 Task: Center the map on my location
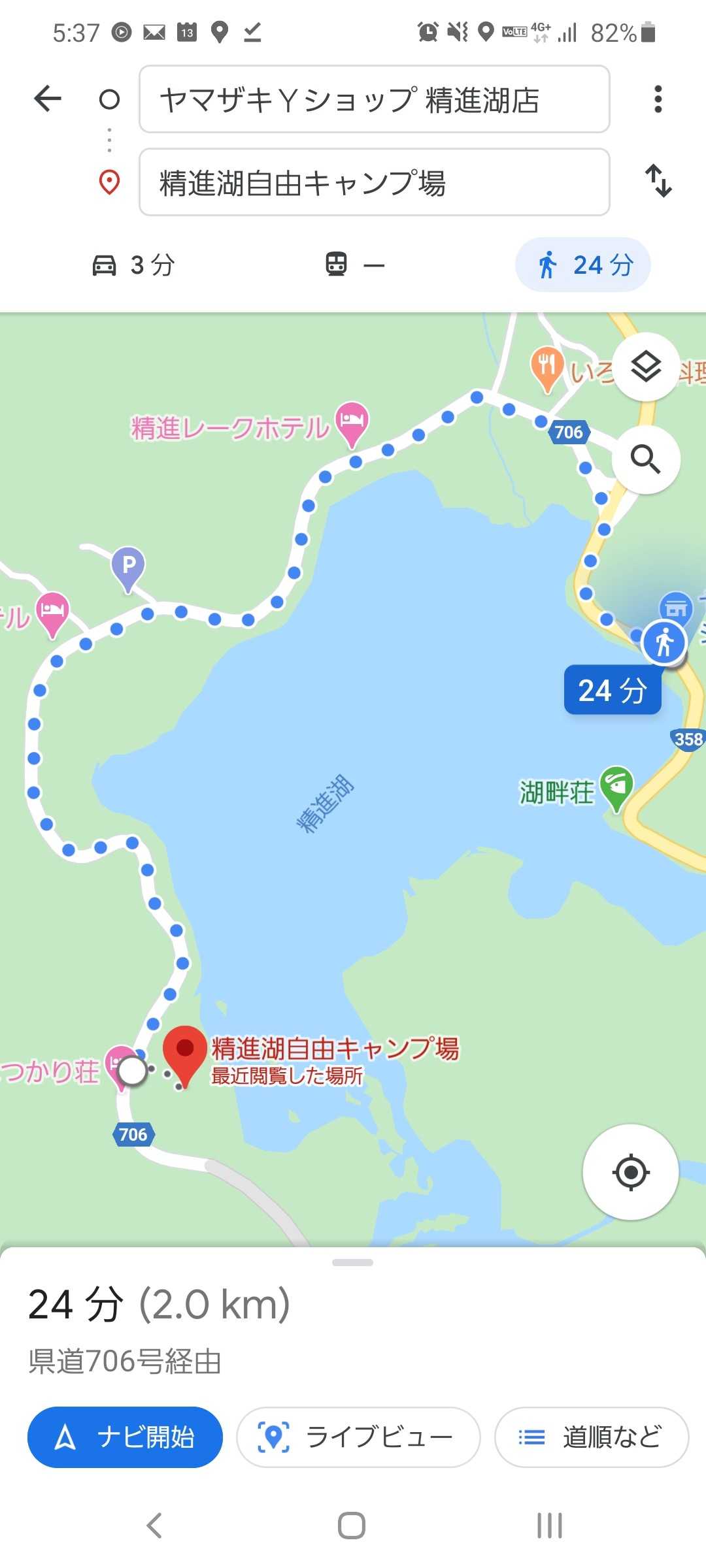click(630, 1172)
